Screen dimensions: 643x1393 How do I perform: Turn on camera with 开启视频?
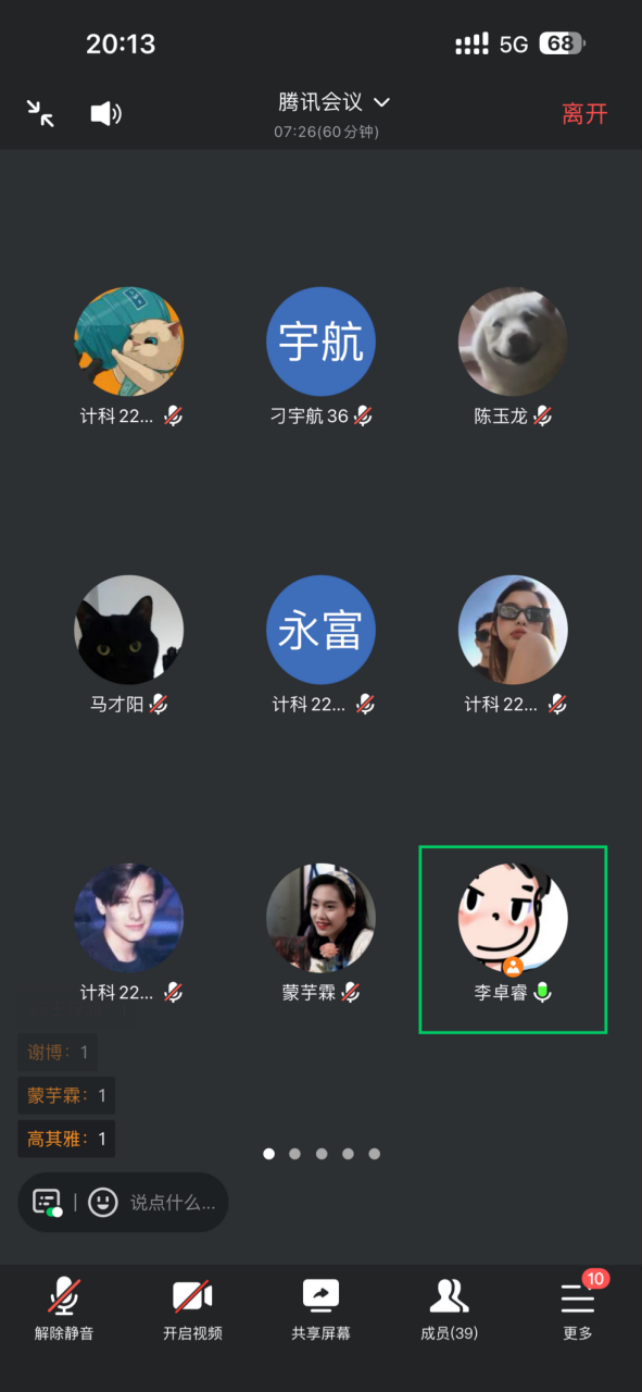pos(192,1308)
